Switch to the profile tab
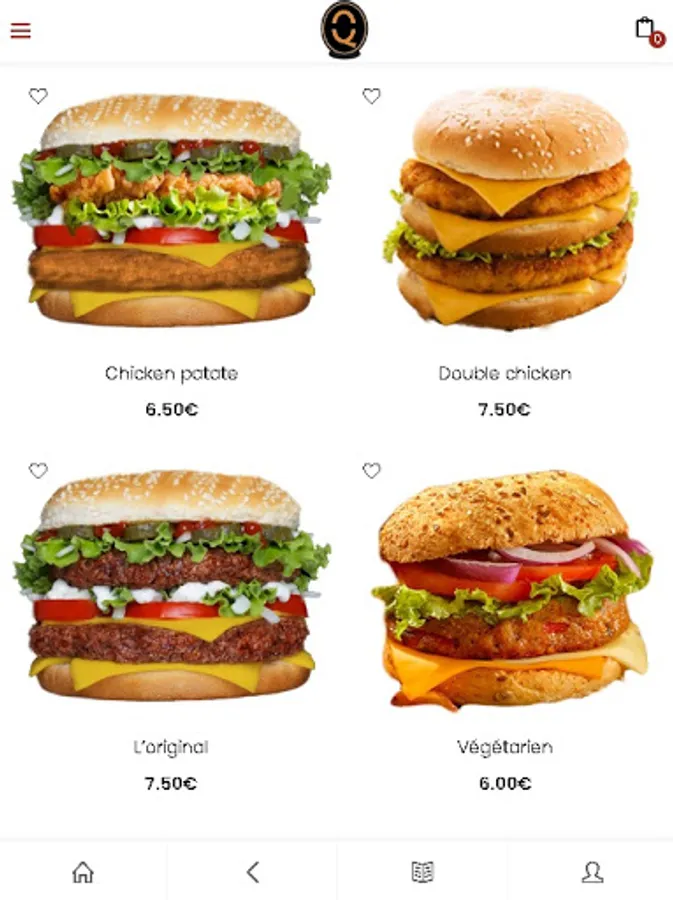The width and height of the screenshot is (673, 900). pos(592,872)
